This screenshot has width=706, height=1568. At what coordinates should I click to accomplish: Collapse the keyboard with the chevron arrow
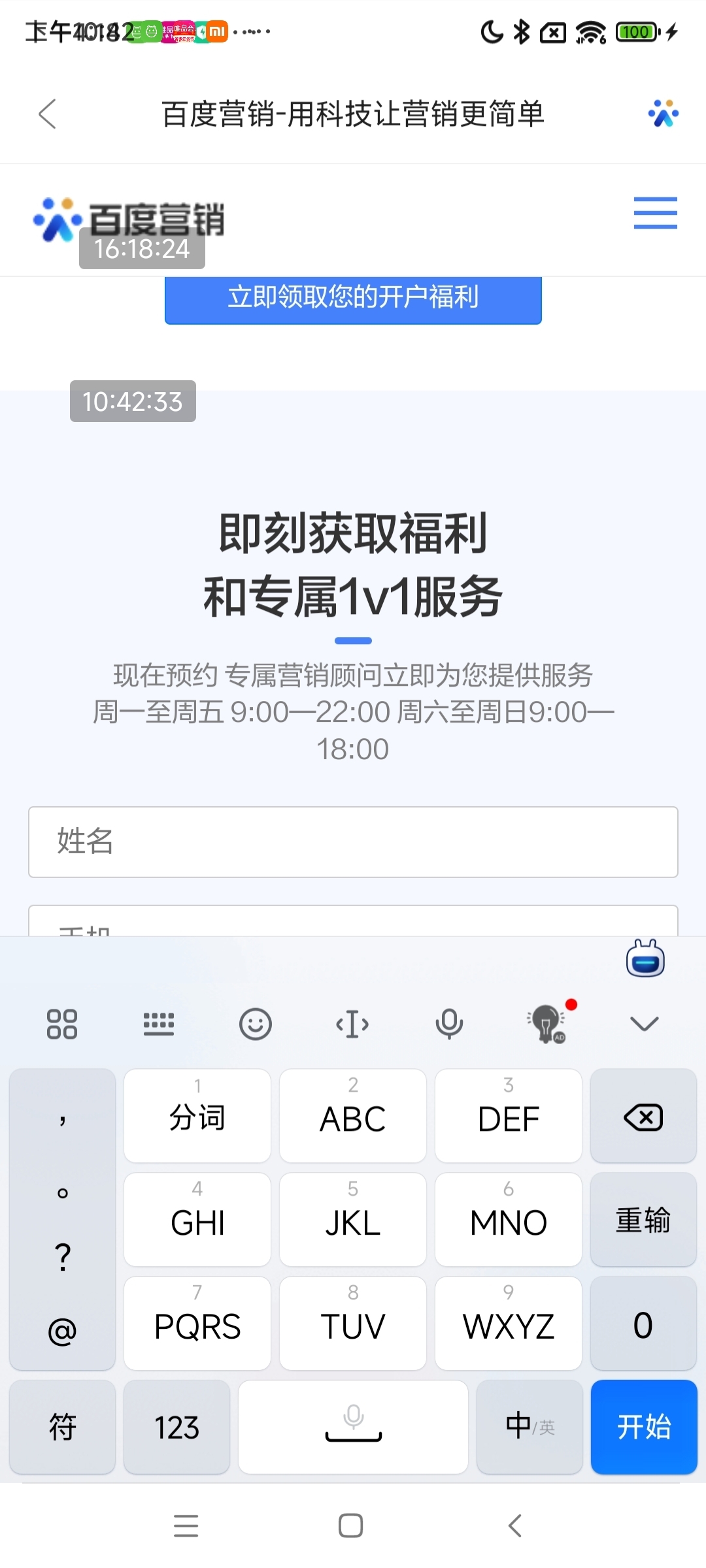click(644, 1023)
